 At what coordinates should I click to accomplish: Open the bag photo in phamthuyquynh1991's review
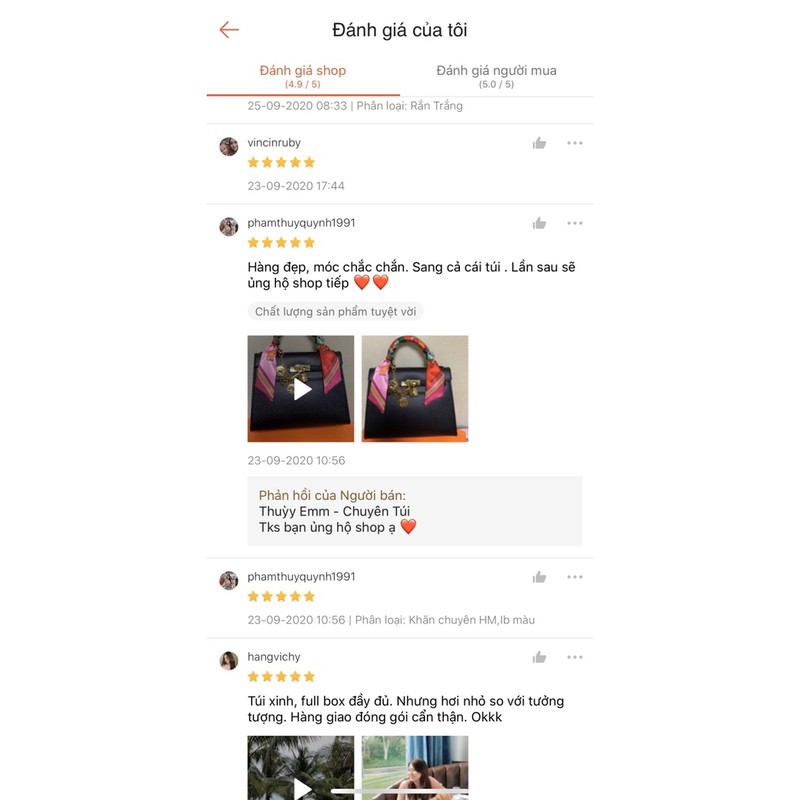pos(415,389)
